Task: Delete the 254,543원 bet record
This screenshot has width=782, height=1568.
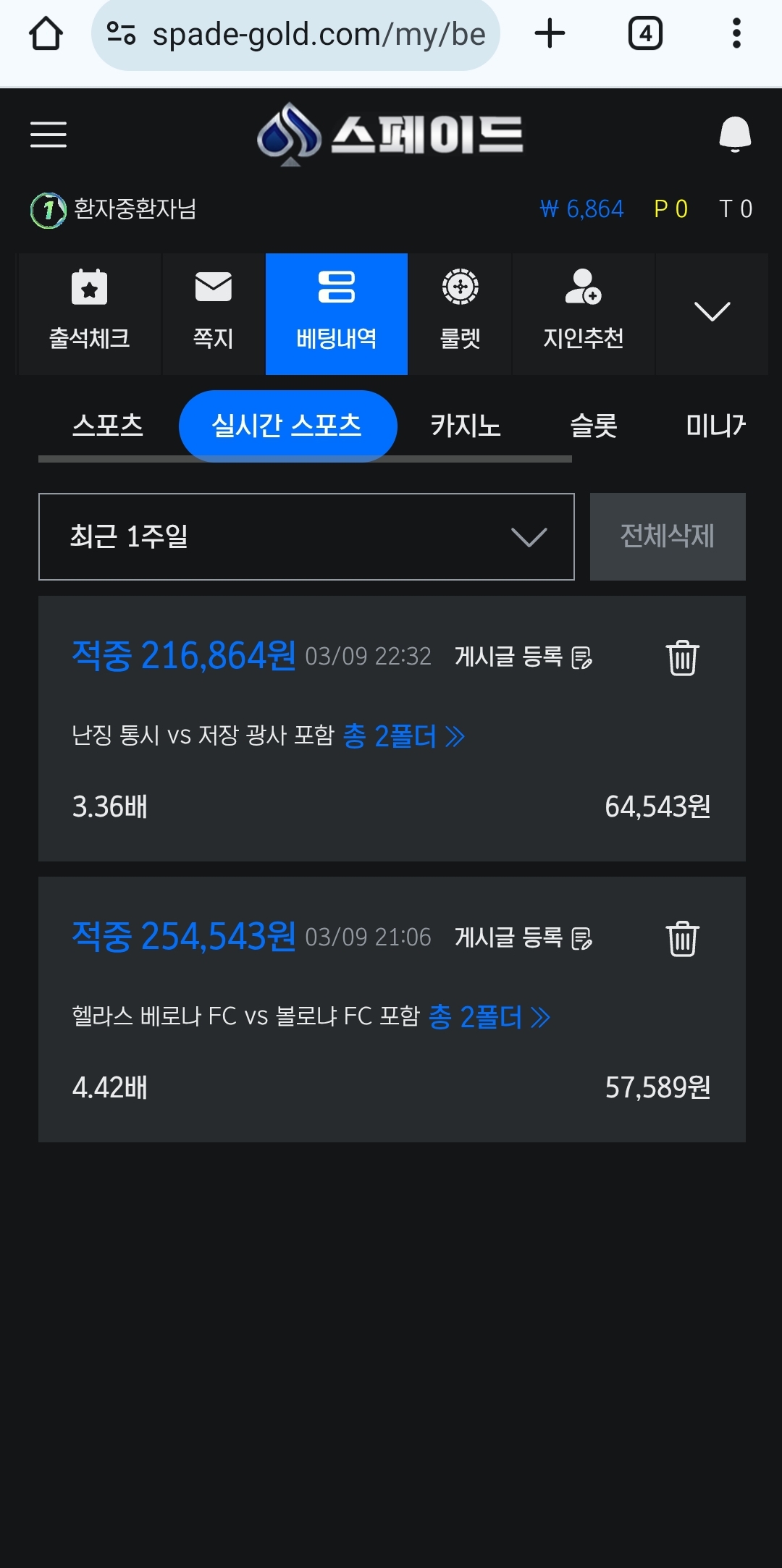Action: click(x=682, y=938)
